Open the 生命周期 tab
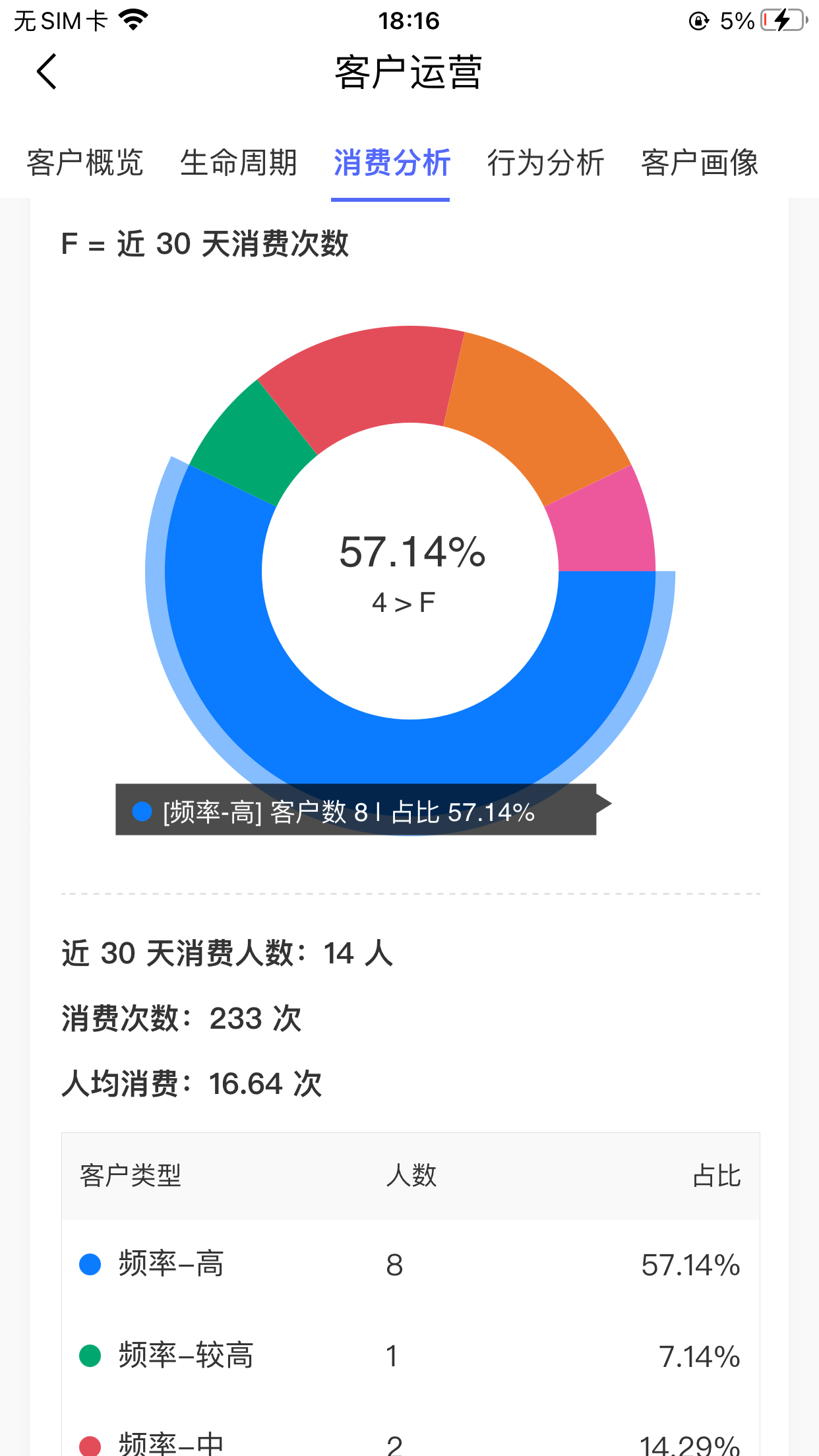The width and height of the screenshot is (819, 1456). pyautogui.click(x=239, y=163)
